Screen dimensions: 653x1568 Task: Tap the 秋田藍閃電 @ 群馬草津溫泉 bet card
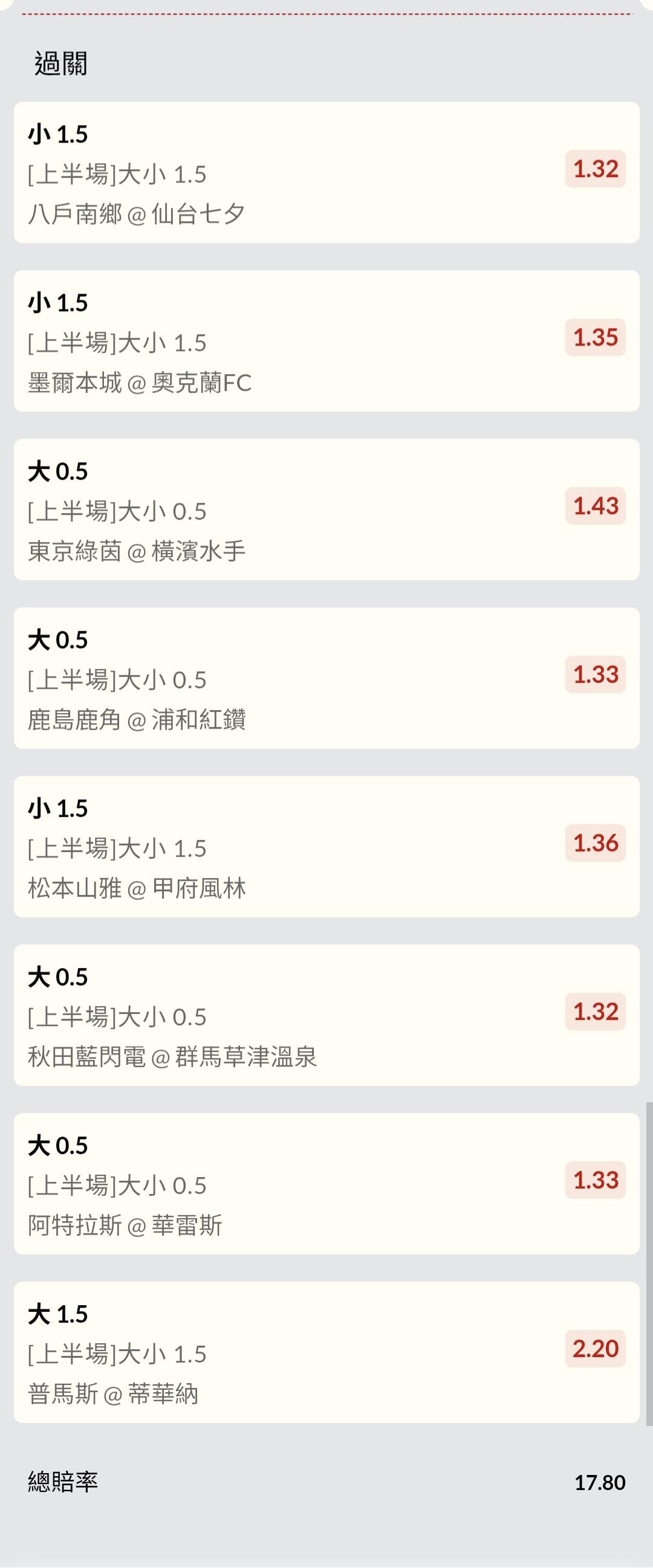tap(326, 1016)
